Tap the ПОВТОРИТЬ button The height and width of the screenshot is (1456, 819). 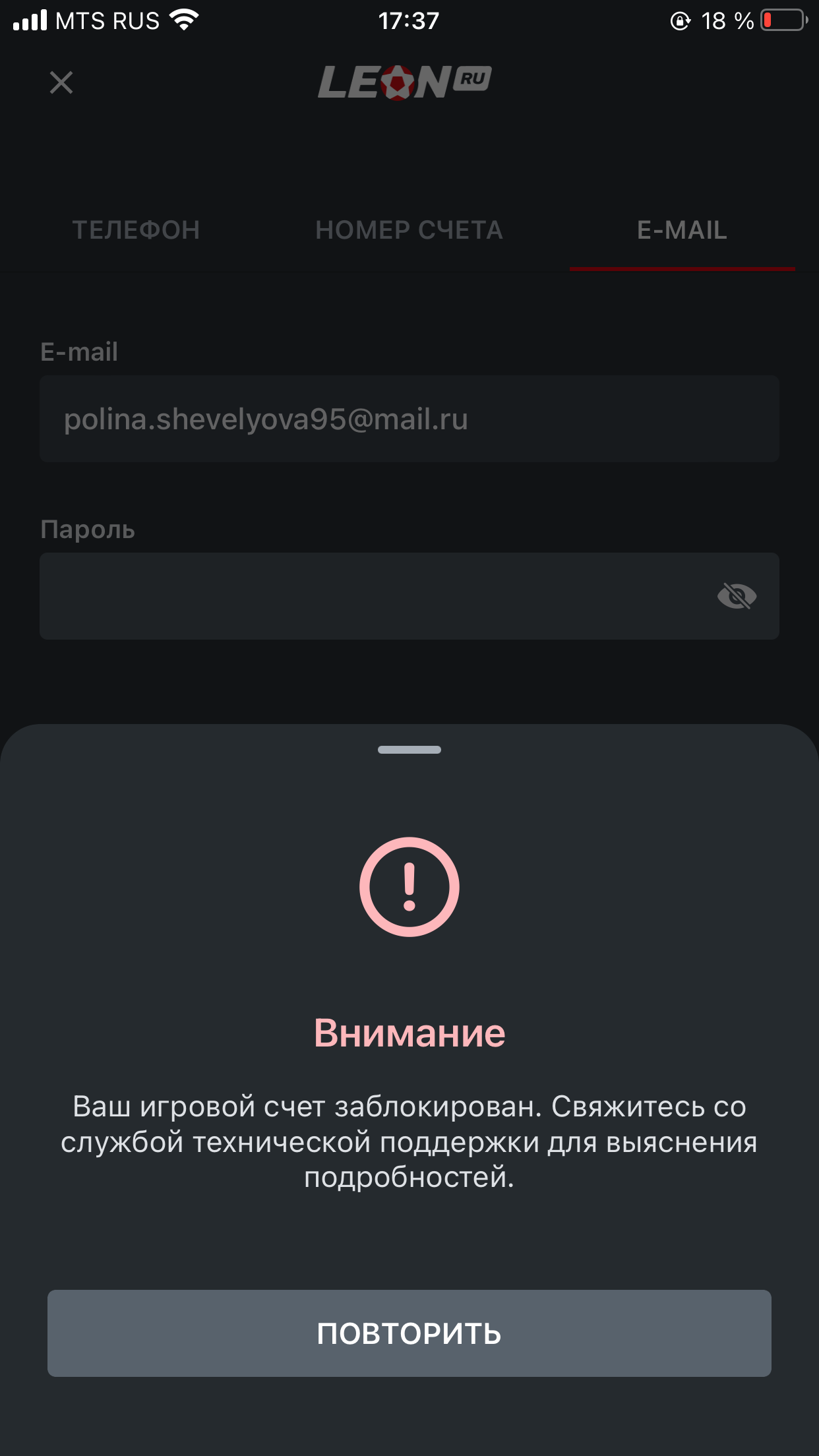pos(409,1333)
